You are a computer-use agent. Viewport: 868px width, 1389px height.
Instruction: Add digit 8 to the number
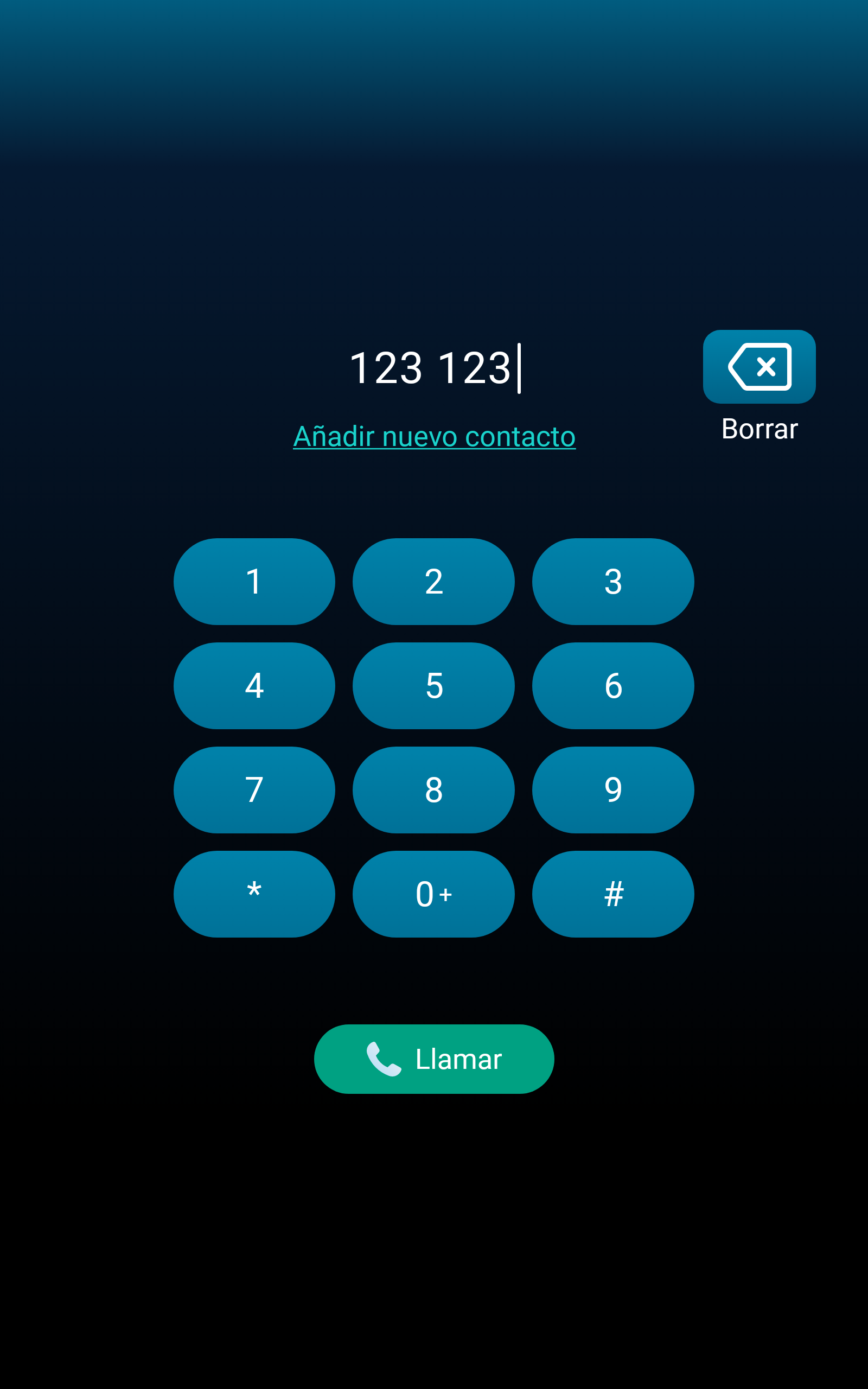(x=433, y=790)
